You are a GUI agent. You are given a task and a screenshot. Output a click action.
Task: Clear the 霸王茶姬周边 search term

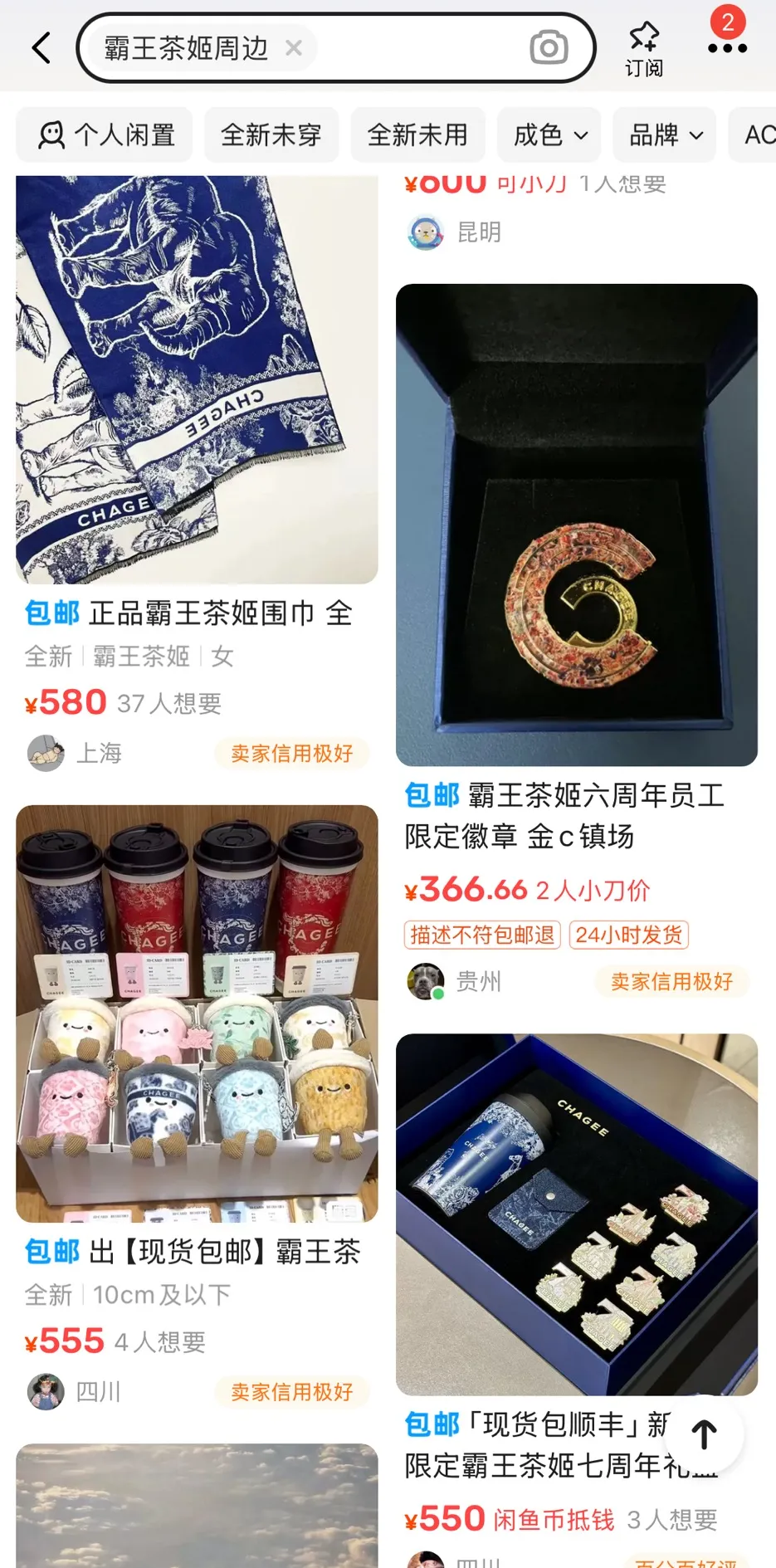pyautogui.click(x=294, y=48)
